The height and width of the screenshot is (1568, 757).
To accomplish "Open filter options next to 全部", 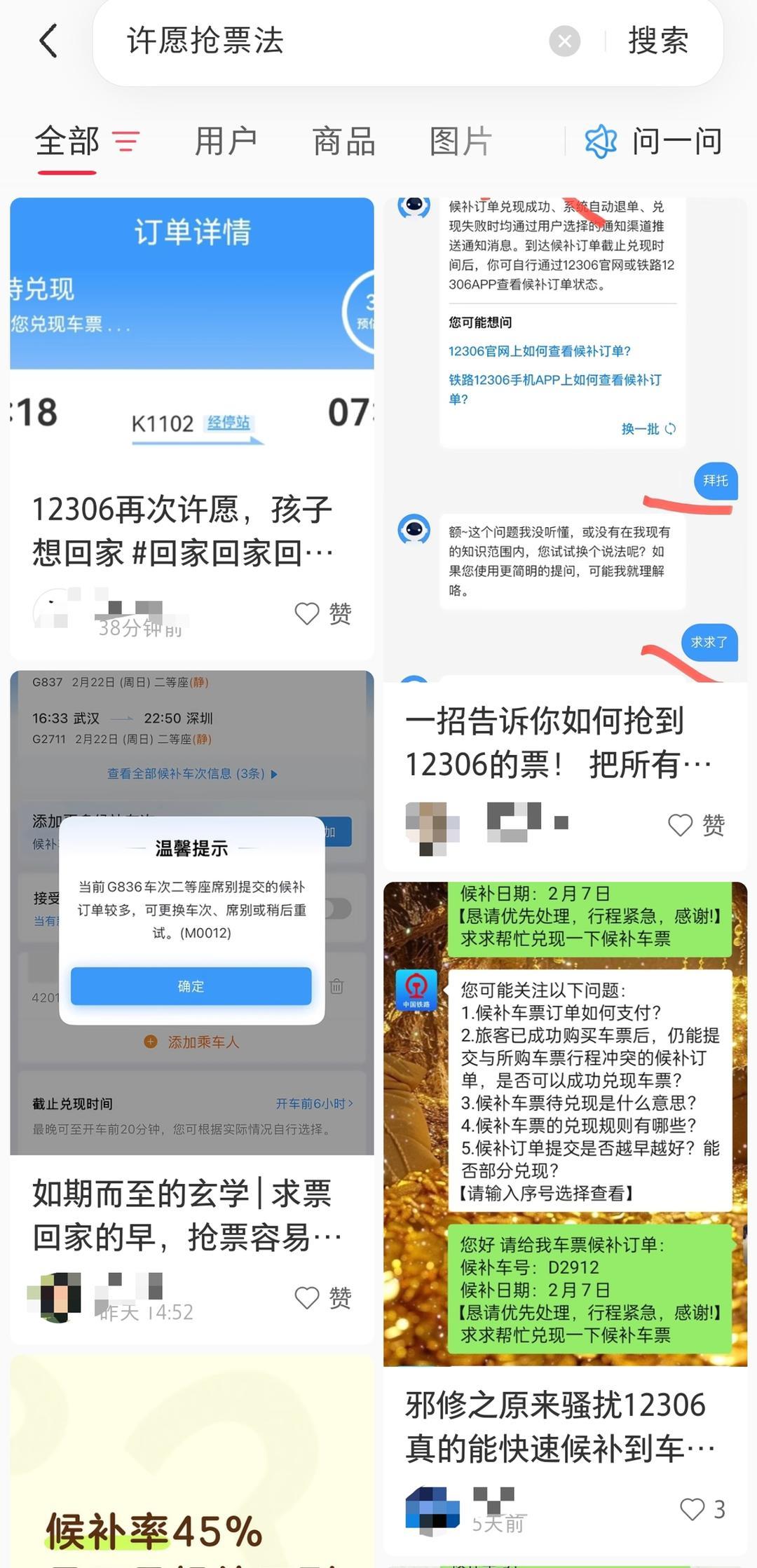I will pos(126,142).
